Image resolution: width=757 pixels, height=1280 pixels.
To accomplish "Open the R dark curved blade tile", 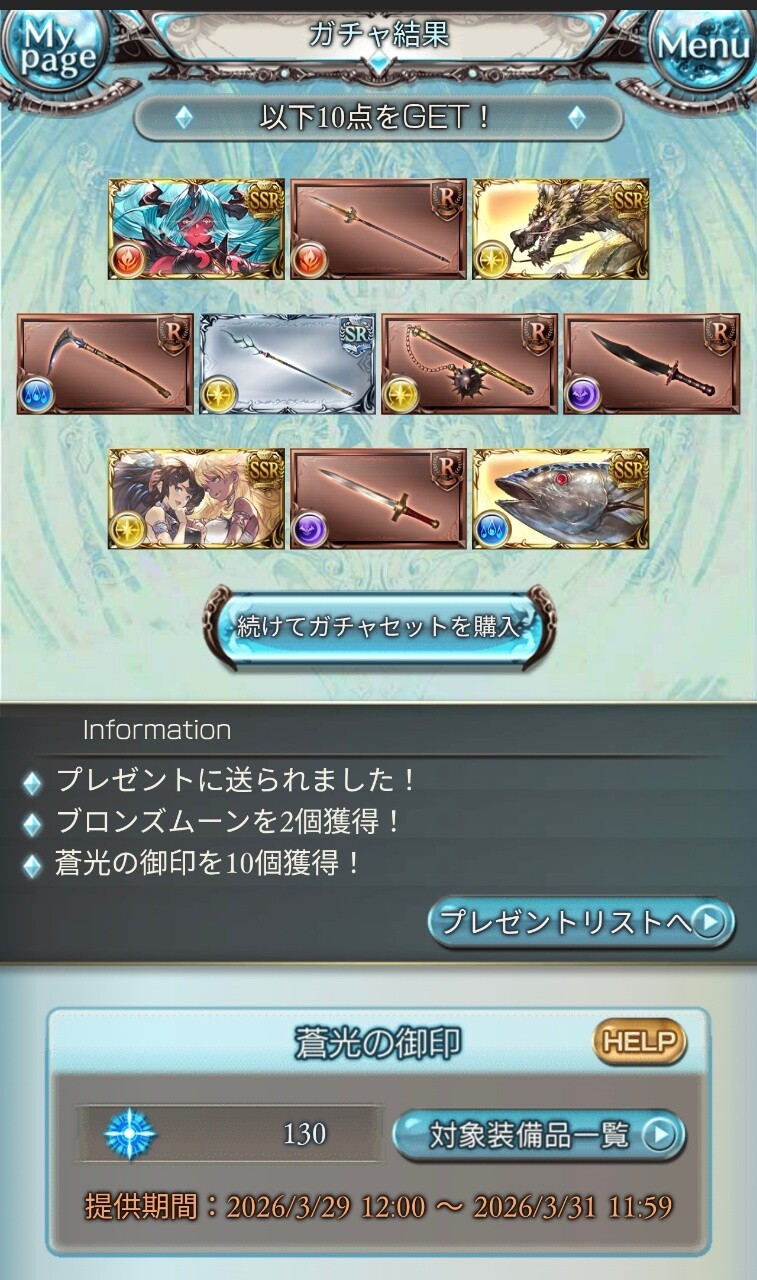I will (x=652, y=364).
